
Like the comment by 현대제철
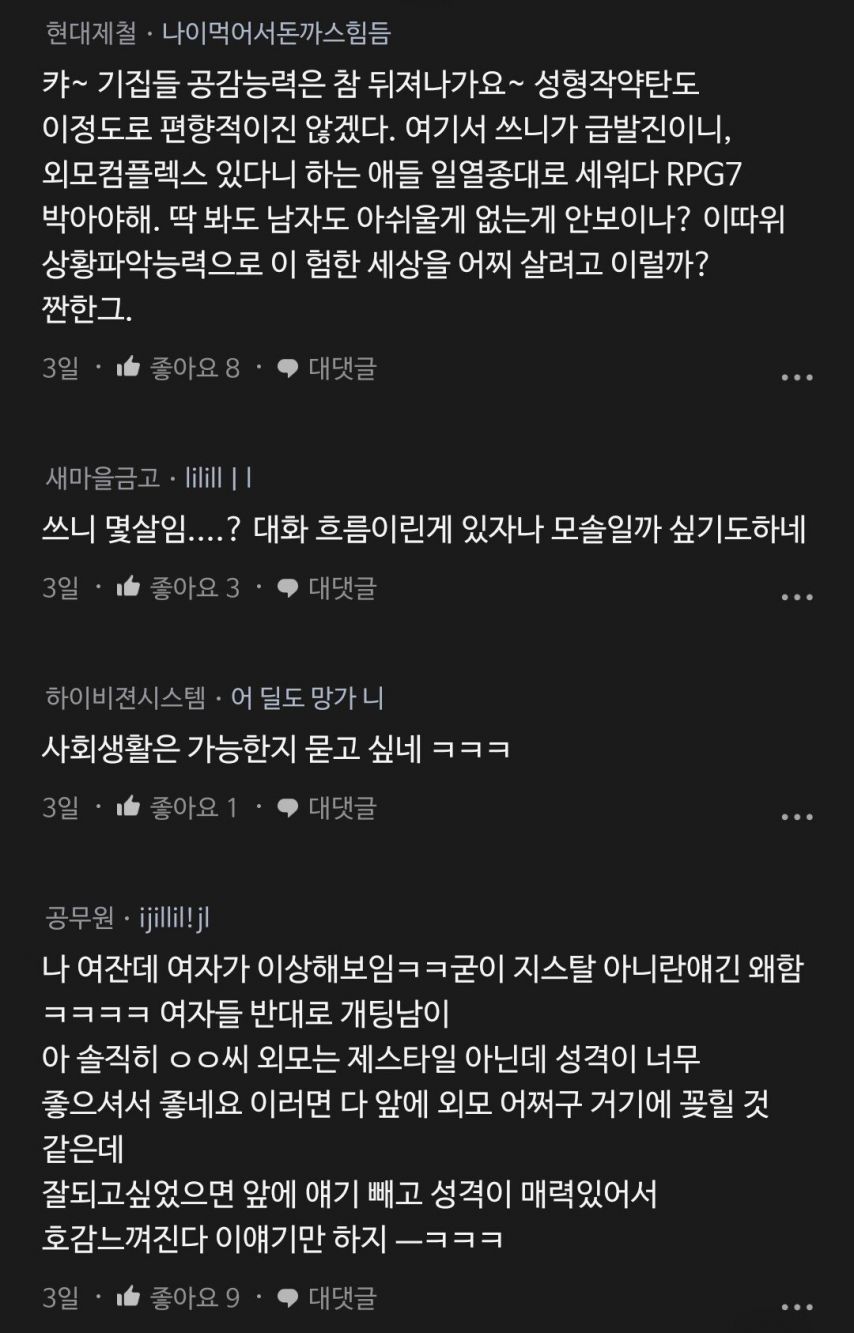point(178,368)
